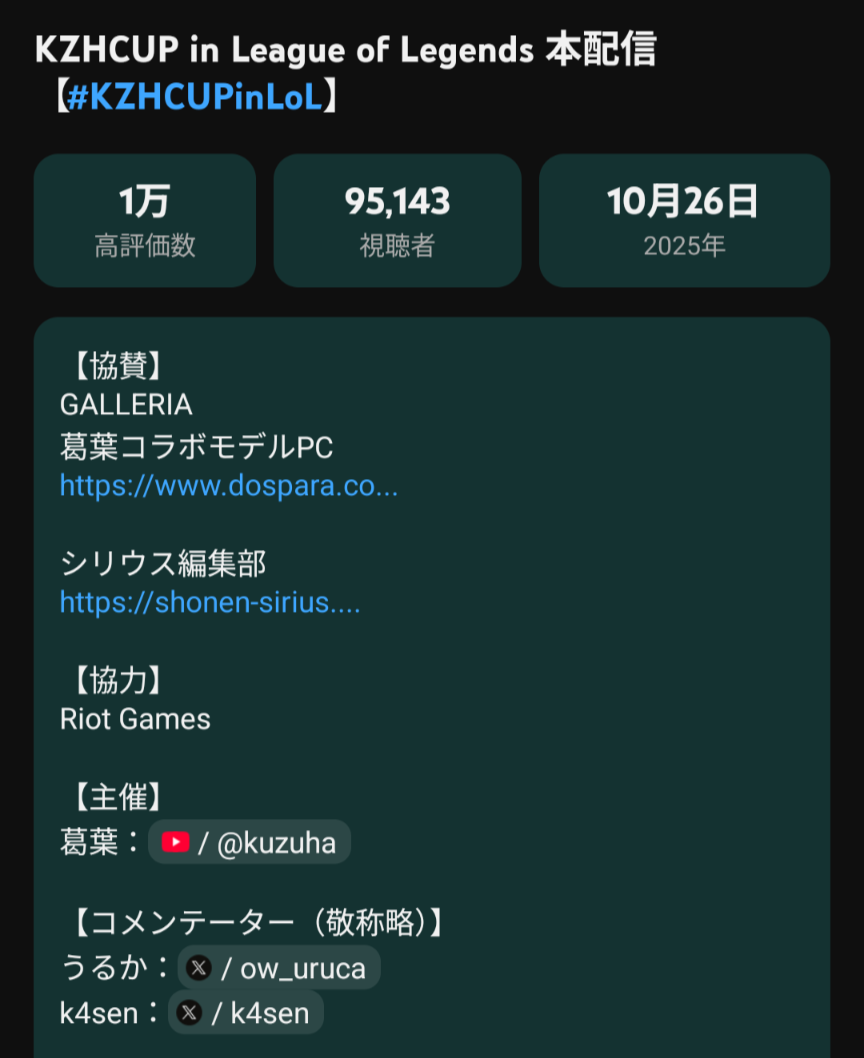Open the dospara.co link under GALLERIA
This screenshot has width=864, height=1058.
(x=229, y=486)
